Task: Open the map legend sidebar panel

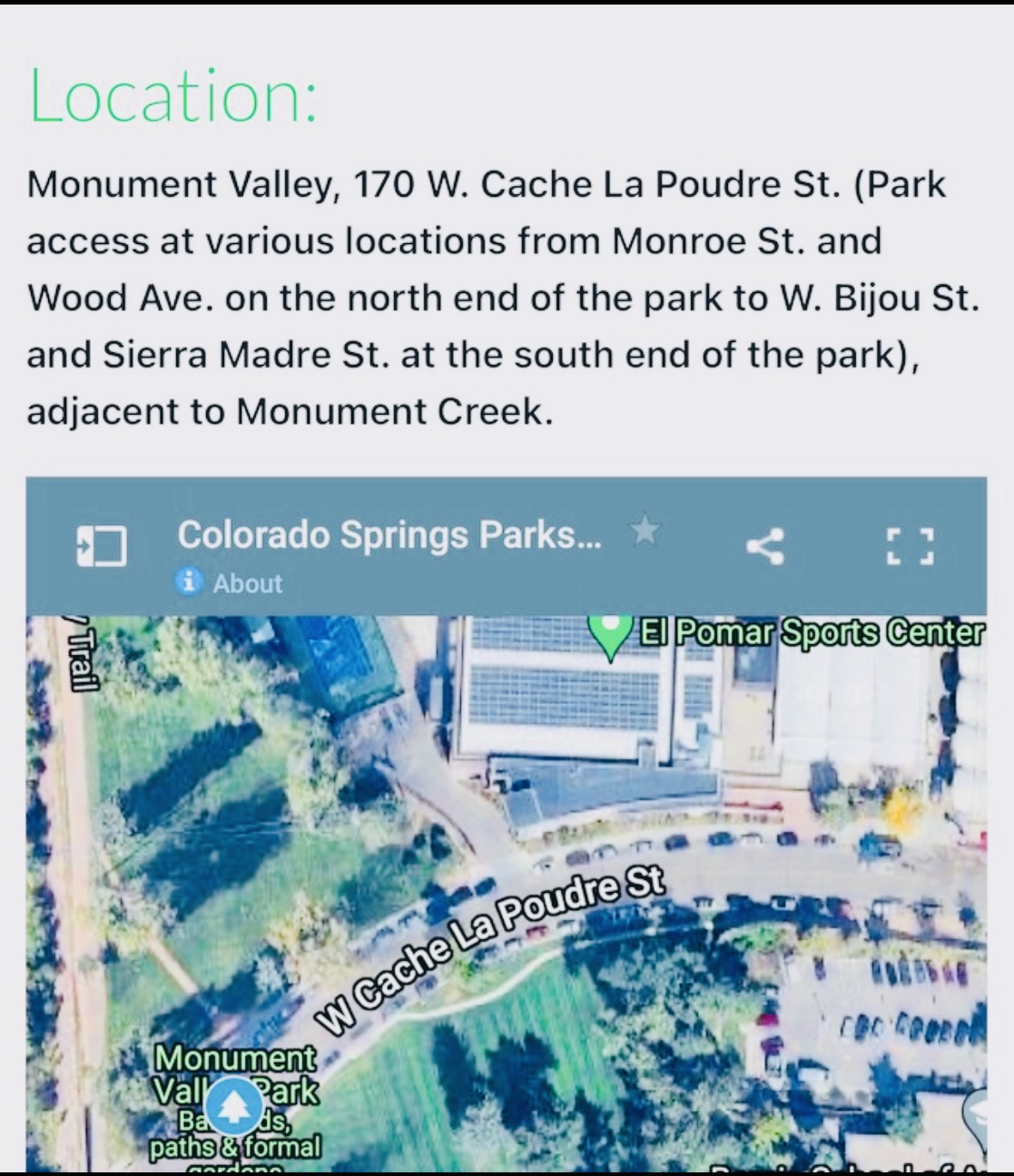Action: point(100,545)
